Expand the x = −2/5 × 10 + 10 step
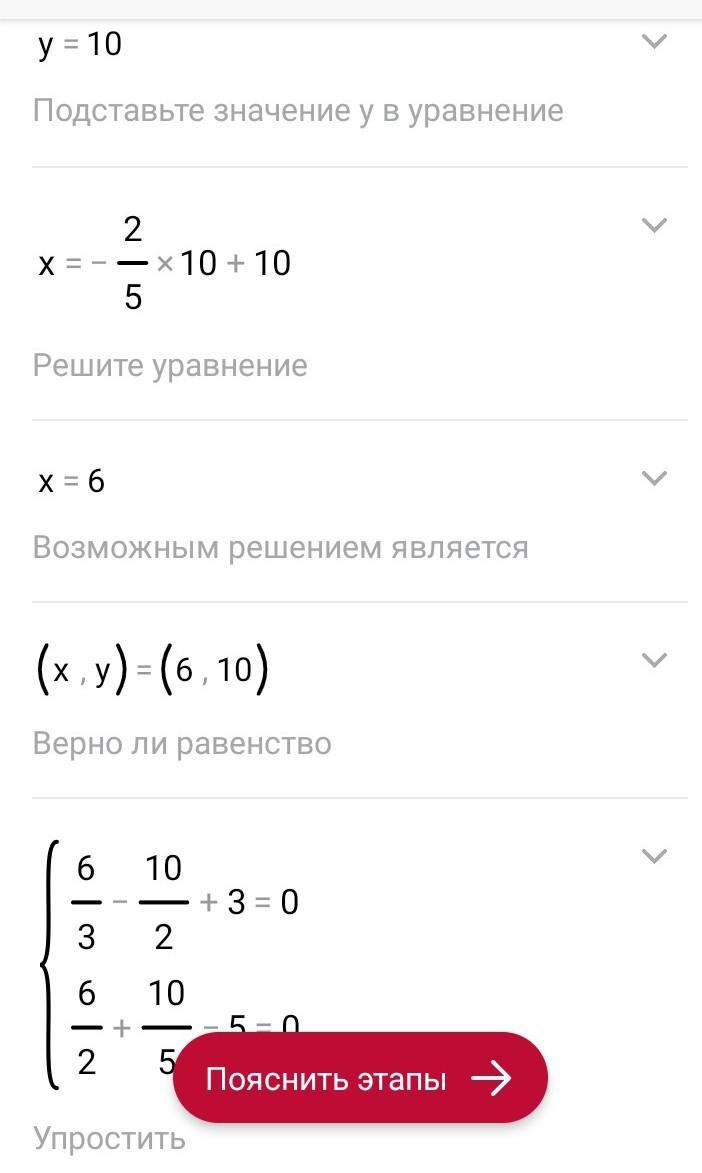 click(x=653, y=225)
